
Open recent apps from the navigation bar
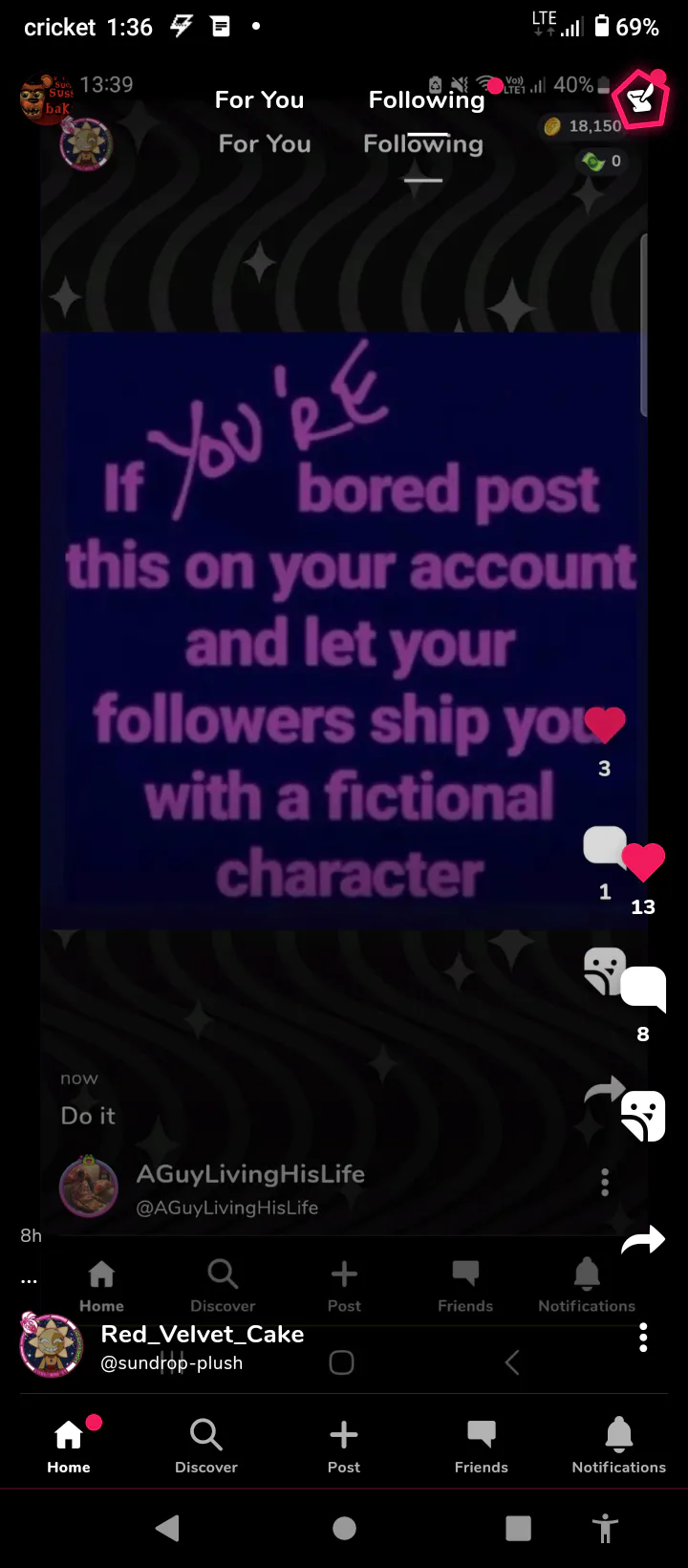click(x=518, y=1529)
